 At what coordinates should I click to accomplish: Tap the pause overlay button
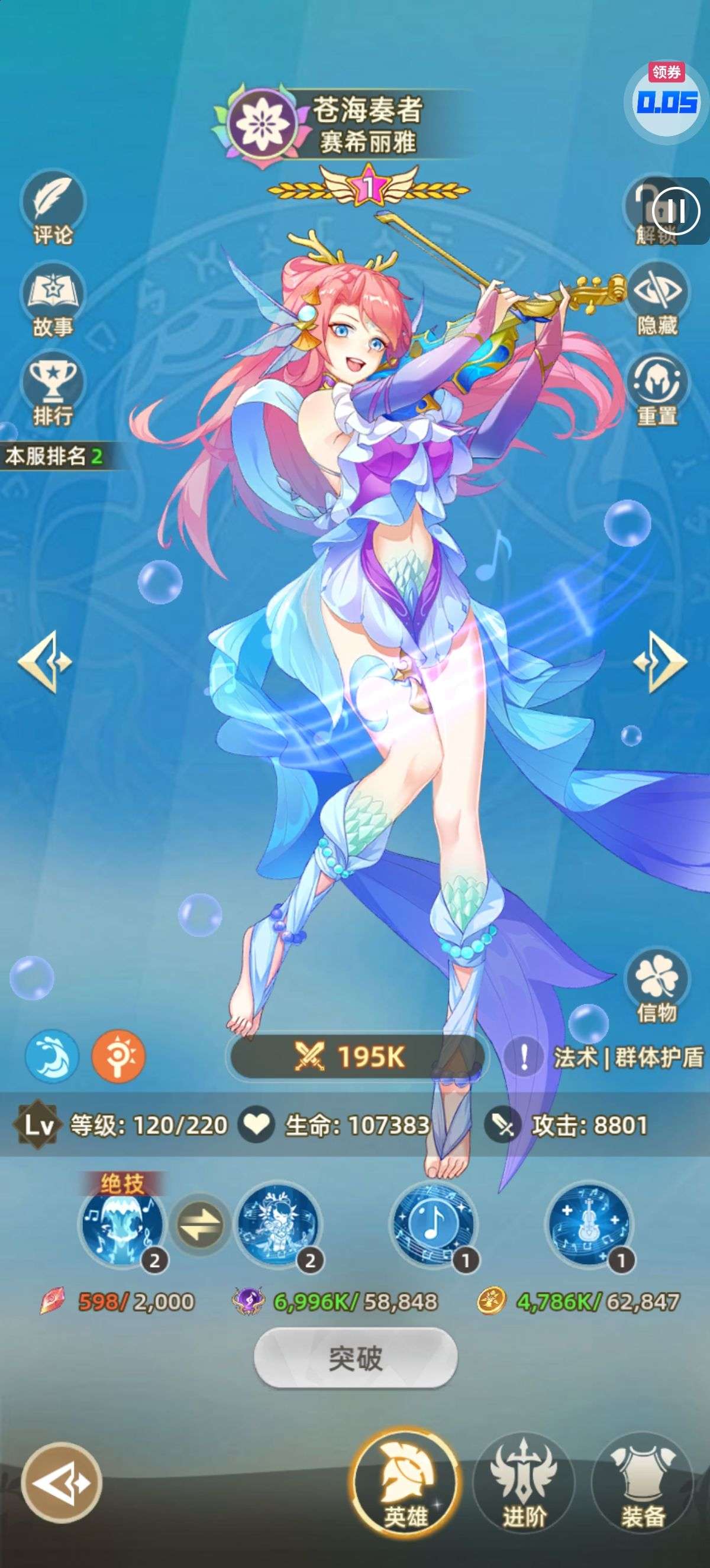[676, 210]
